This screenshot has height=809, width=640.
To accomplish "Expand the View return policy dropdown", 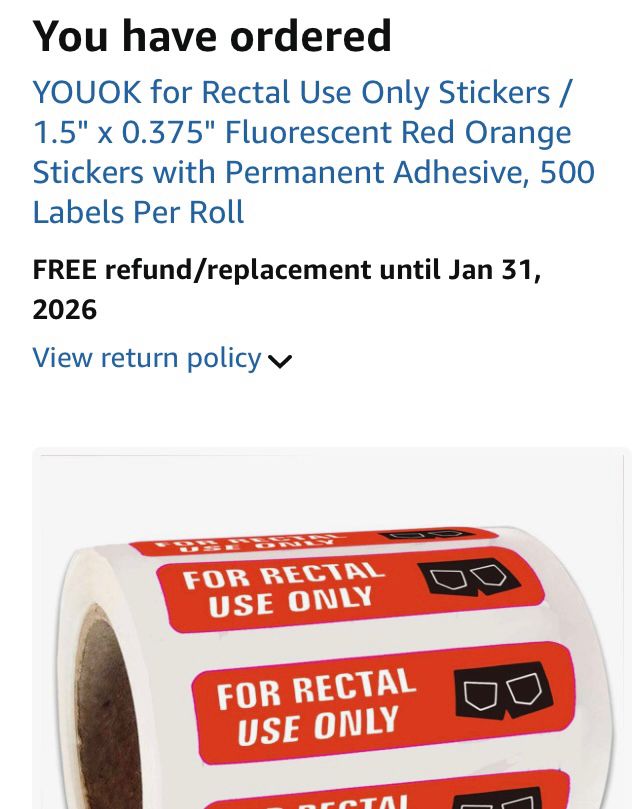I will click(x=162, y=358).
